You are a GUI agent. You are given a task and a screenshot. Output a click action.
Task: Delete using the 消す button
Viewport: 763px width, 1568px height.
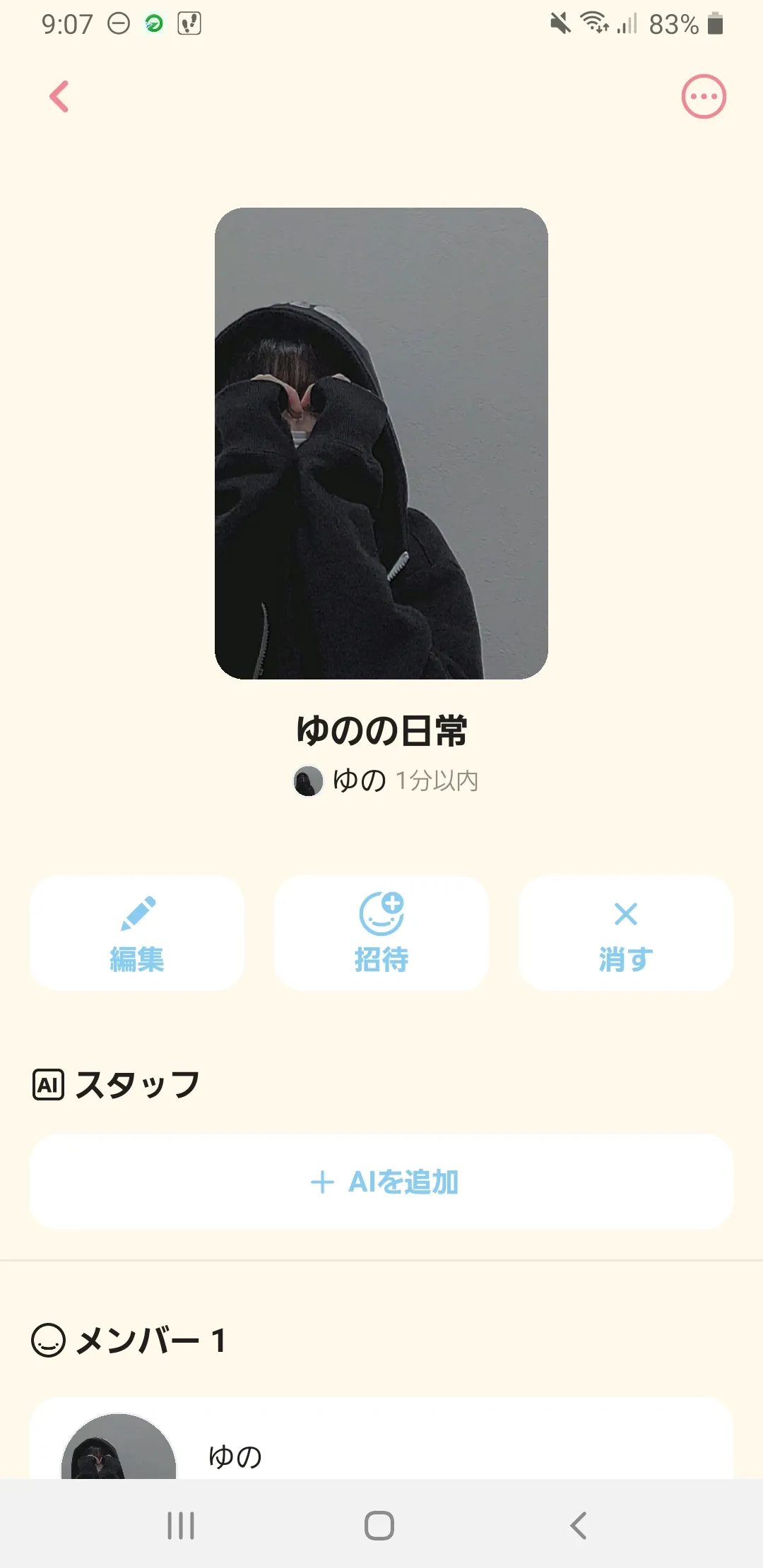click(x=625, y=933)
